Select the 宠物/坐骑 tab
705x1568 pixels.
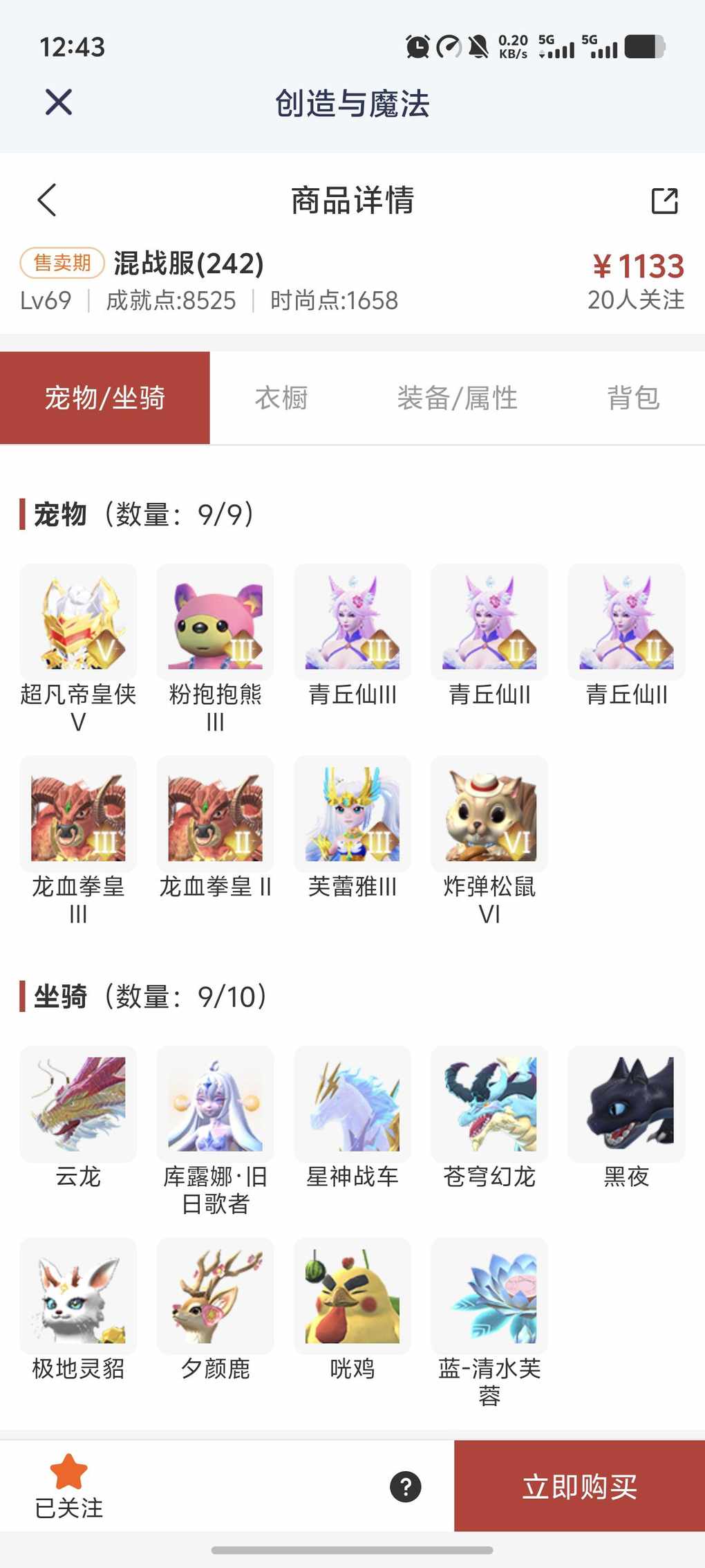105,398
